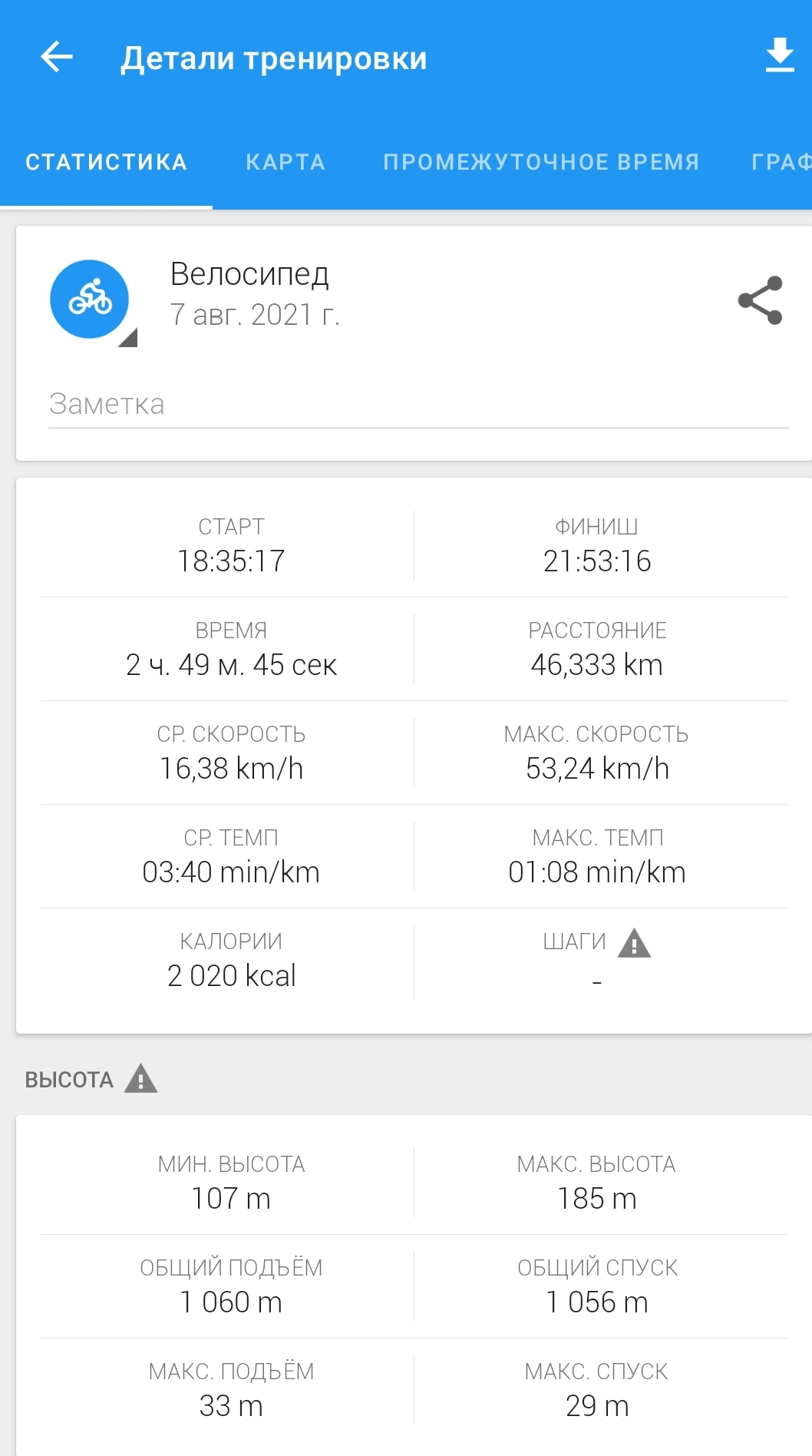This screenshot has width=812, height=1456.
Task: Share this cycling workout
Action: pos(760,300)
